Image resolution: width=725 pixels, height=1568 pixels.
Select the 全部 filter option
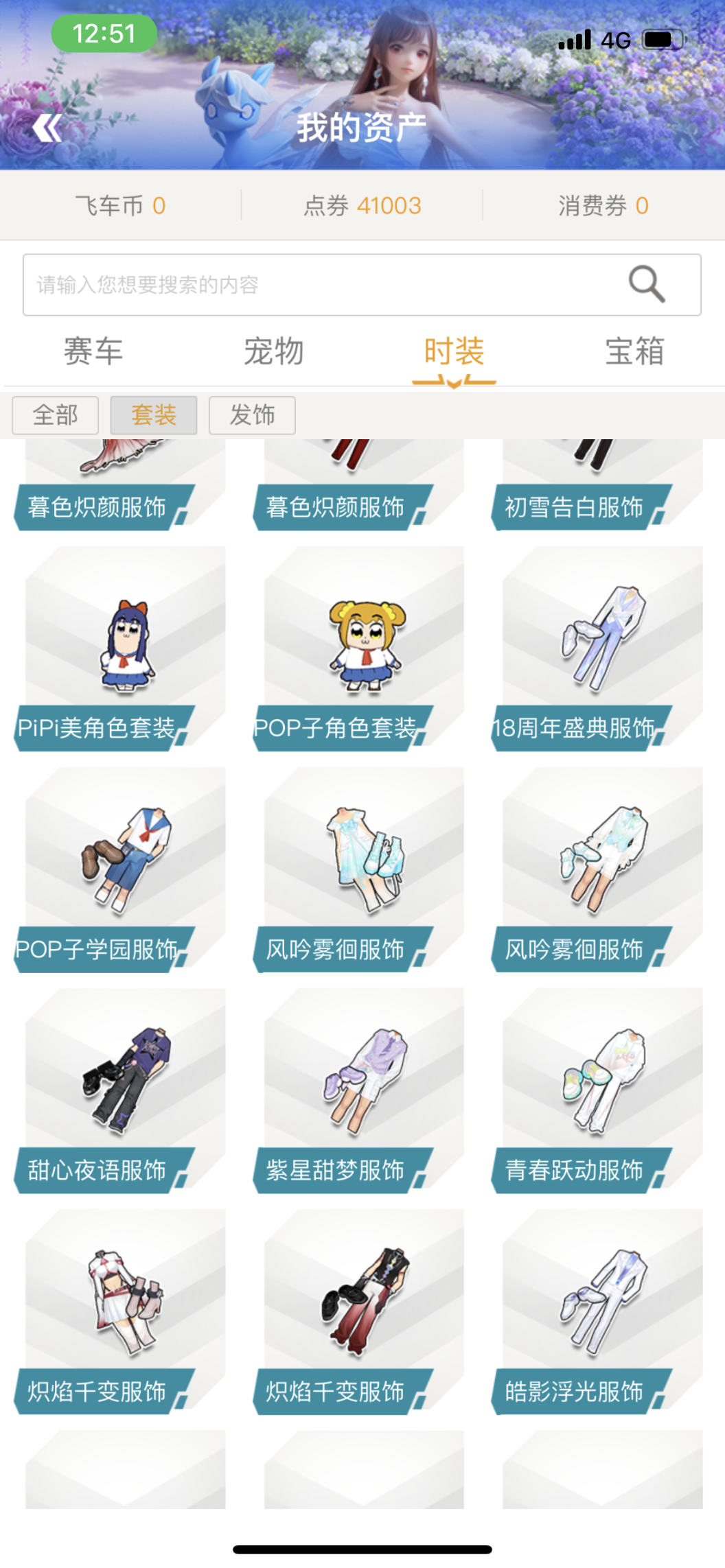pos(54,414)
